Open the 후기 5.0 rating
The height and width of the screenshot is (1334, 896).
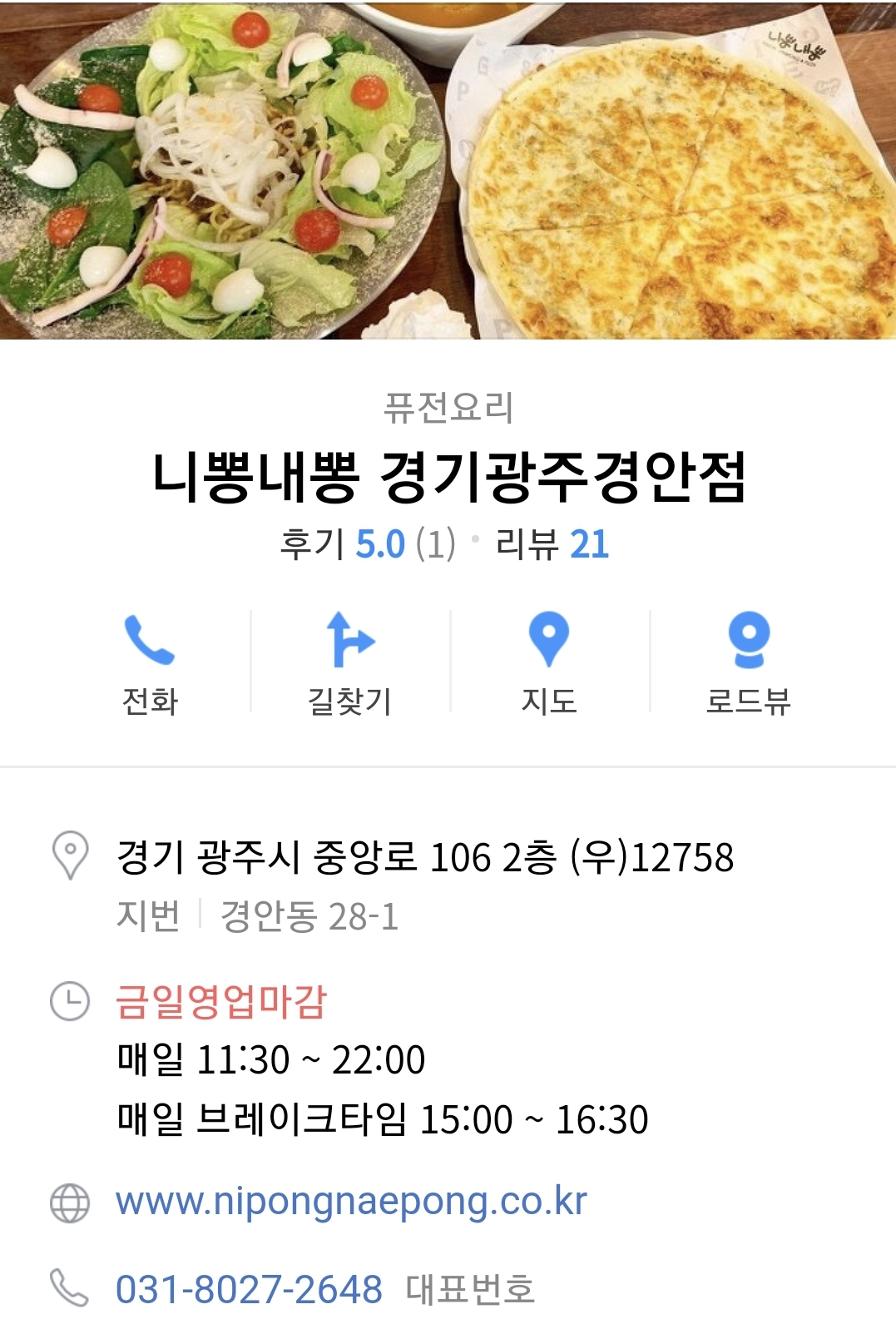368,544
